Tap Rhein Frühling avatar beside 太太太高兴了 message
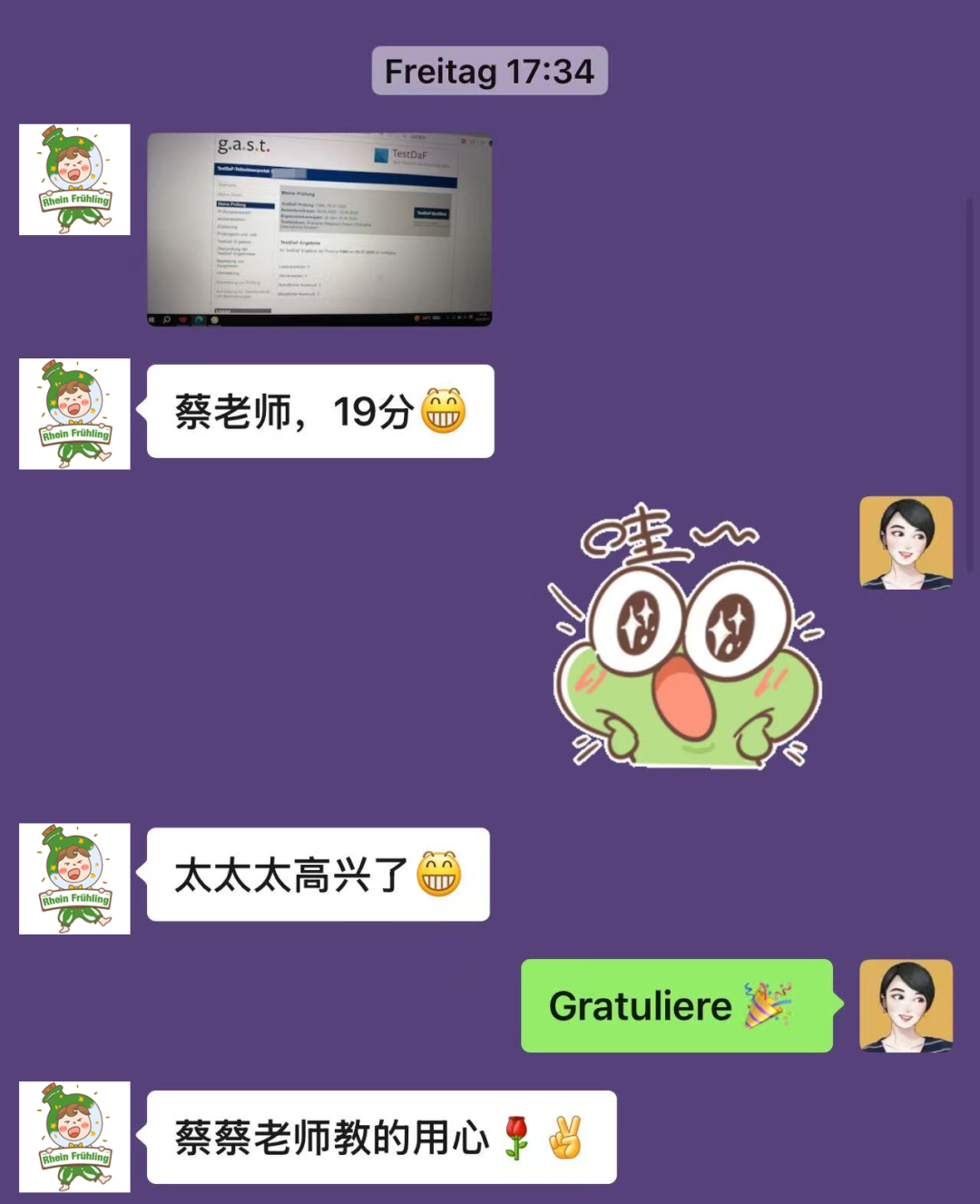 coord(74,878)
